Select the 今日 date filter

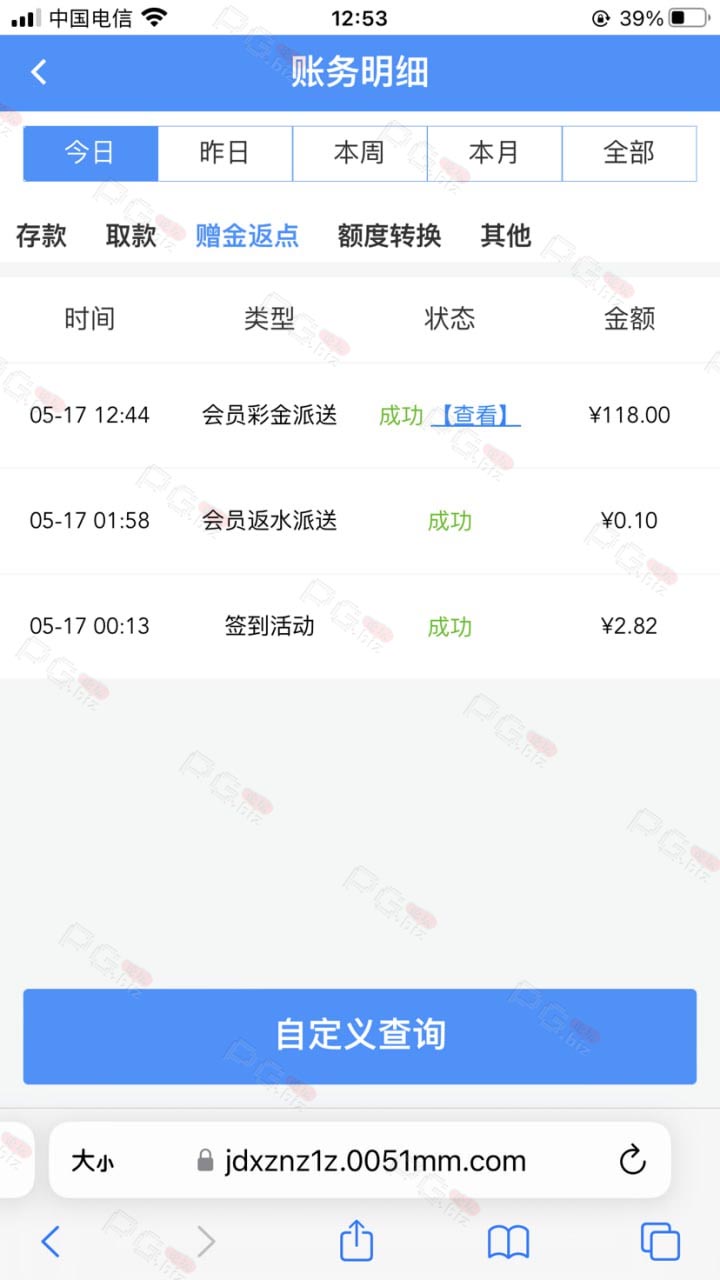point(91,153)
